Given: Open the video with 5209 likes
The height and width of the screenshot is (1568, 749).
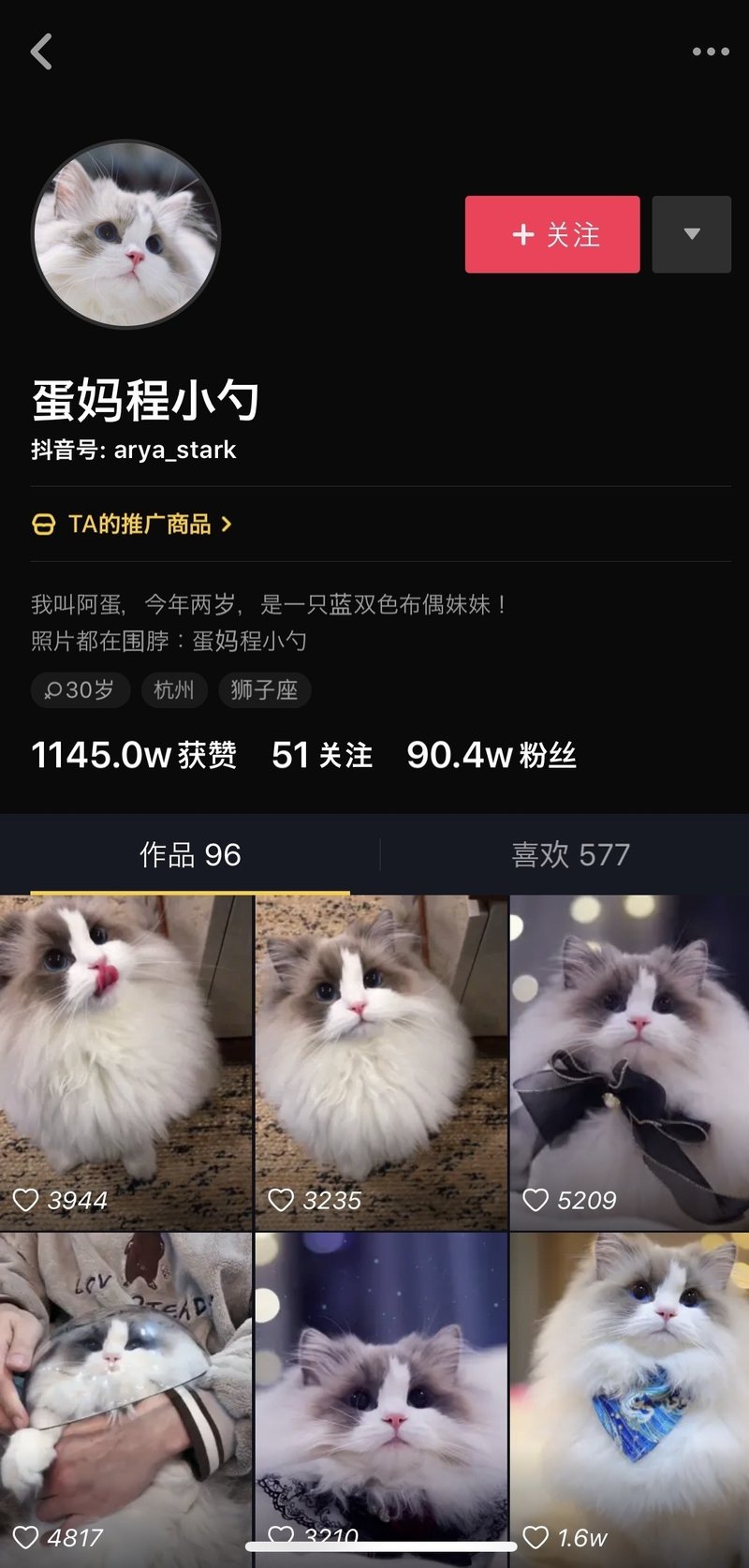Looking at the screenshot, I should click(x=629, y=1062).
